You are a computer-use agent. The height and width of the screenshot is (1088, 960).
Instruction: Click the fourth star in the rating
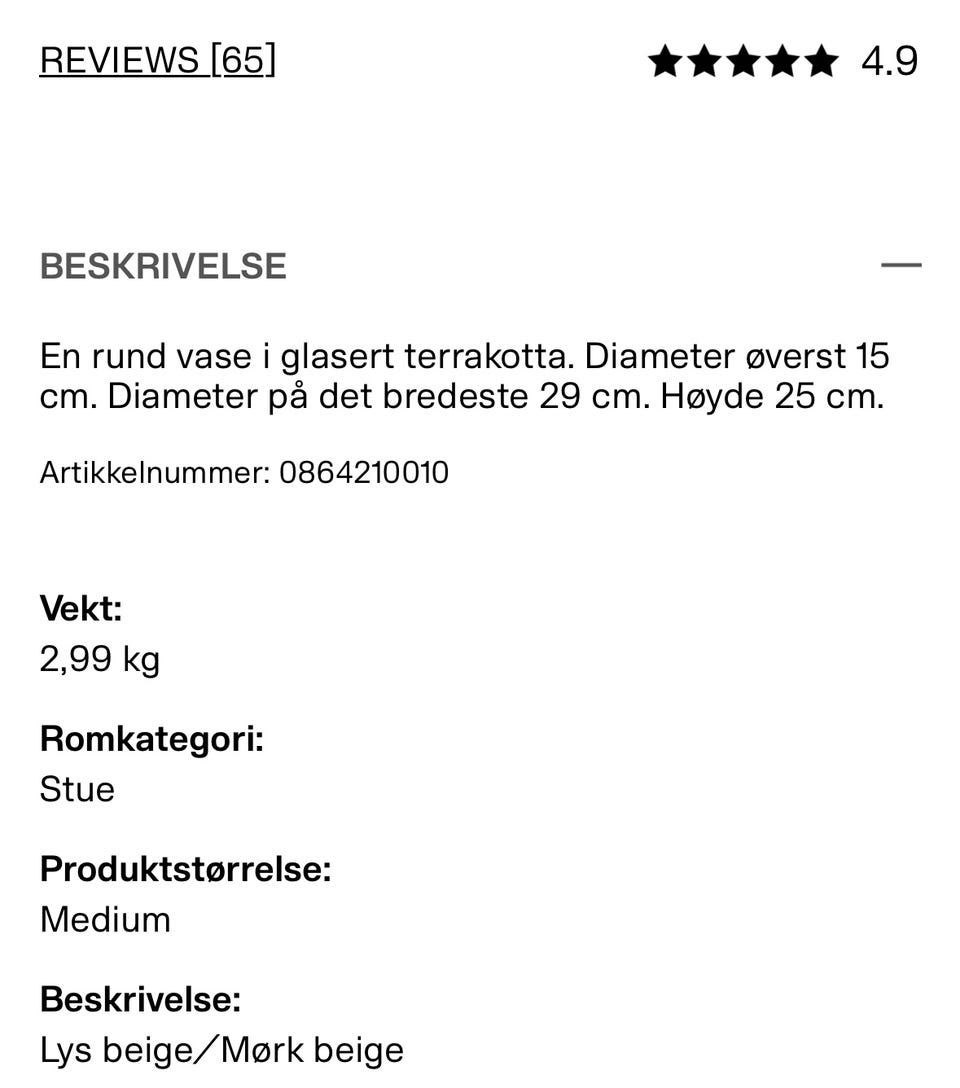click(784, 61)
